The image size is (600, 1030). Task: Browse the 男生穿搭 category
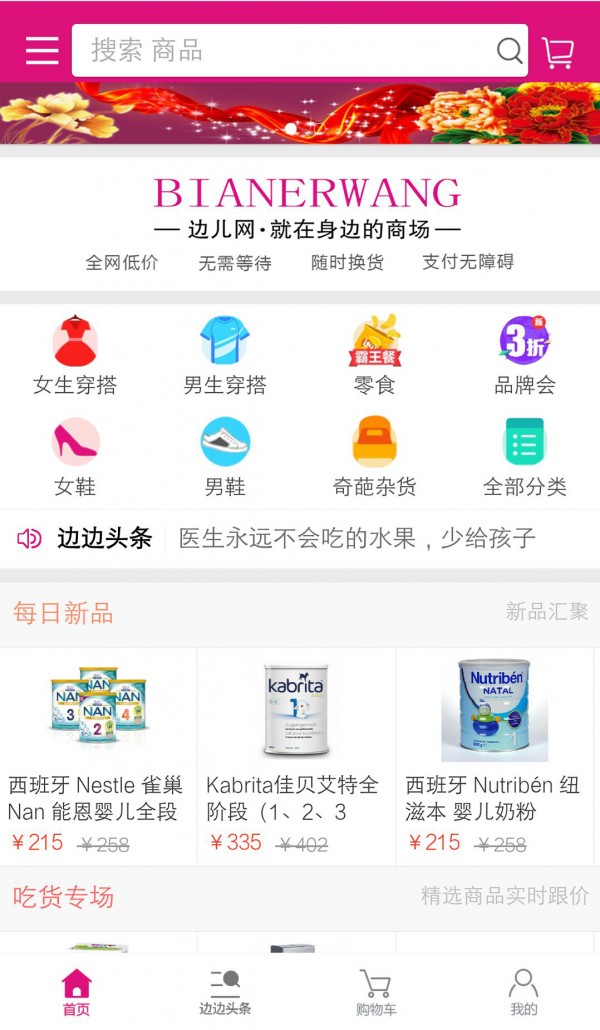point(225,356)
